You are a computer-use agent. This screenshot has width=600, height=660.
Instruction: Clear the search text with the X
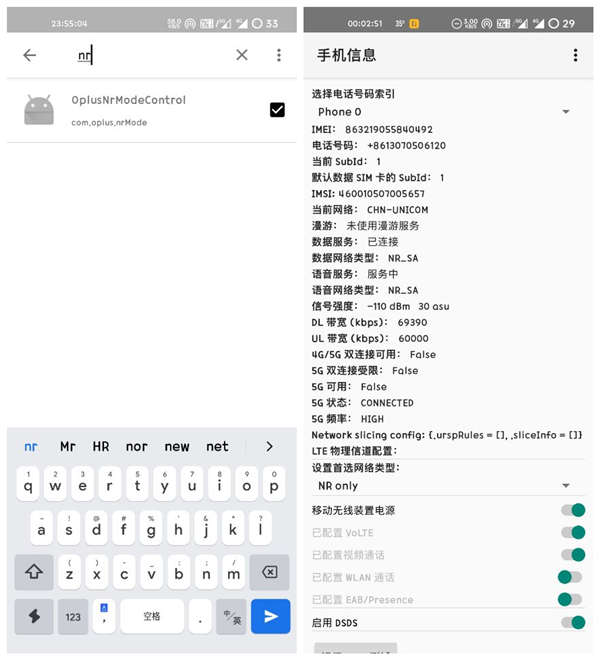[x=242, y=55]
